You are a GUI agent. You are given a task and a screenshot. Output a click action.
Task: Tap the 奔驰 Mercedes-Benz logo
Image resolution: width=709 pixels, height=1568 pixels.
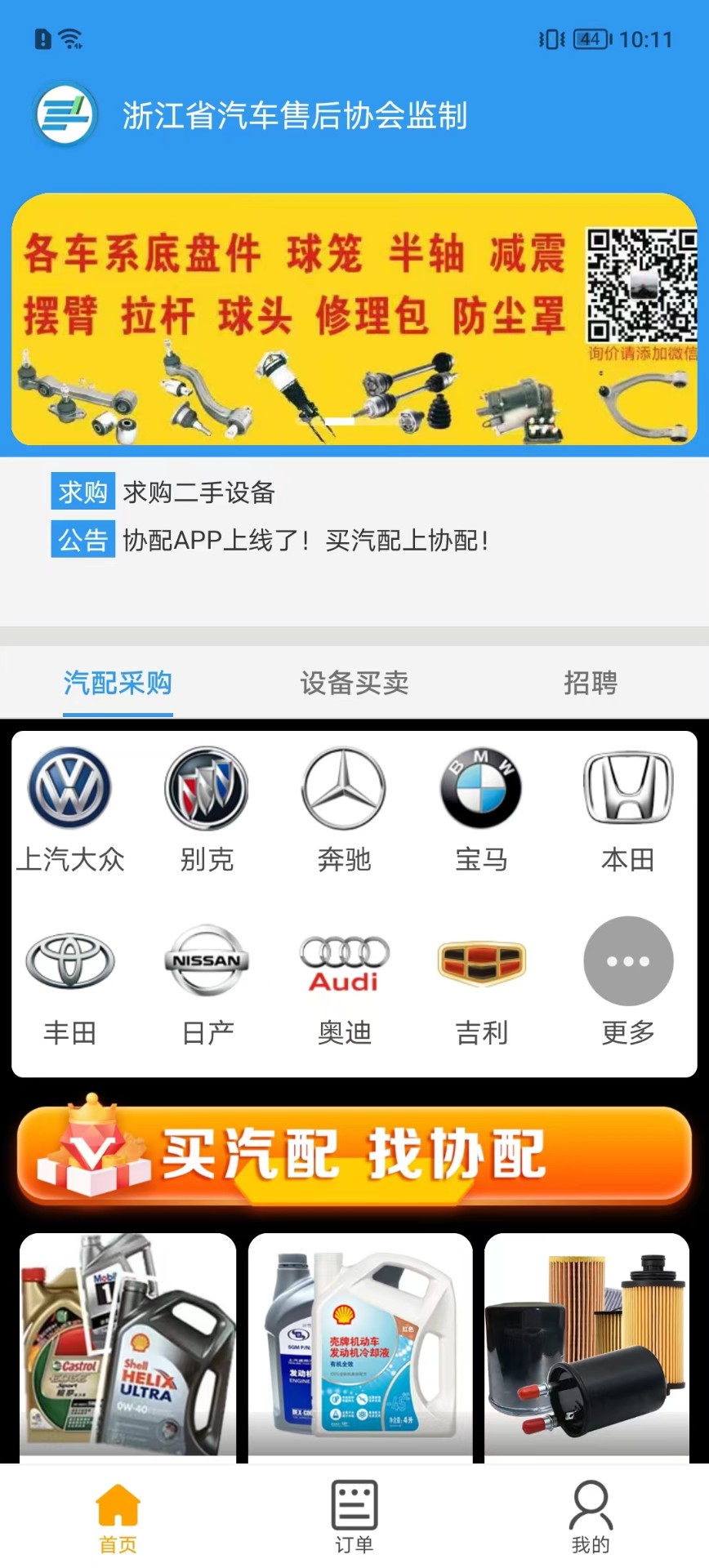tap(344, 788)
